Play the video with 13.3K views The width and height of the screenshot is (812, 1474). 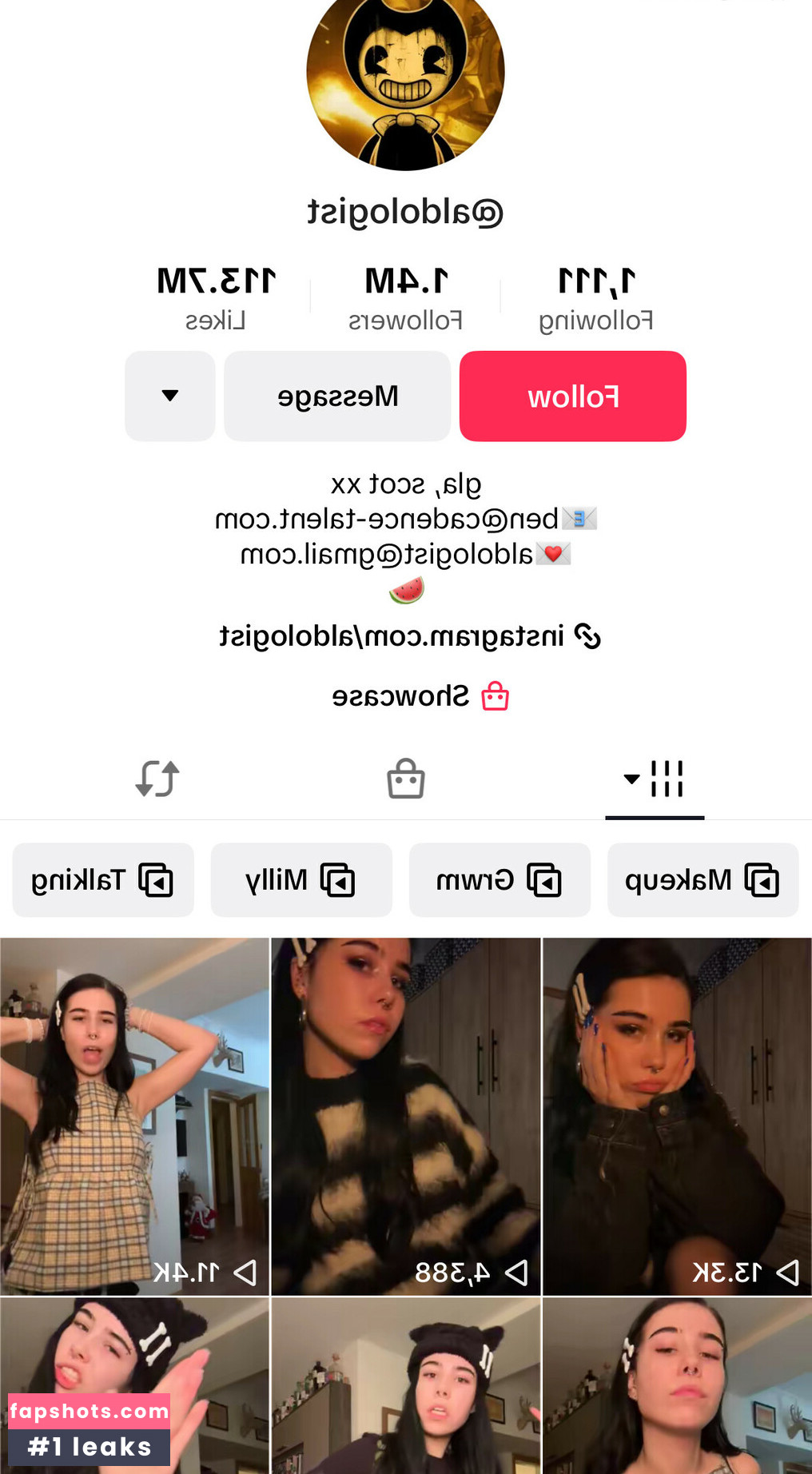pos(677,1115)
